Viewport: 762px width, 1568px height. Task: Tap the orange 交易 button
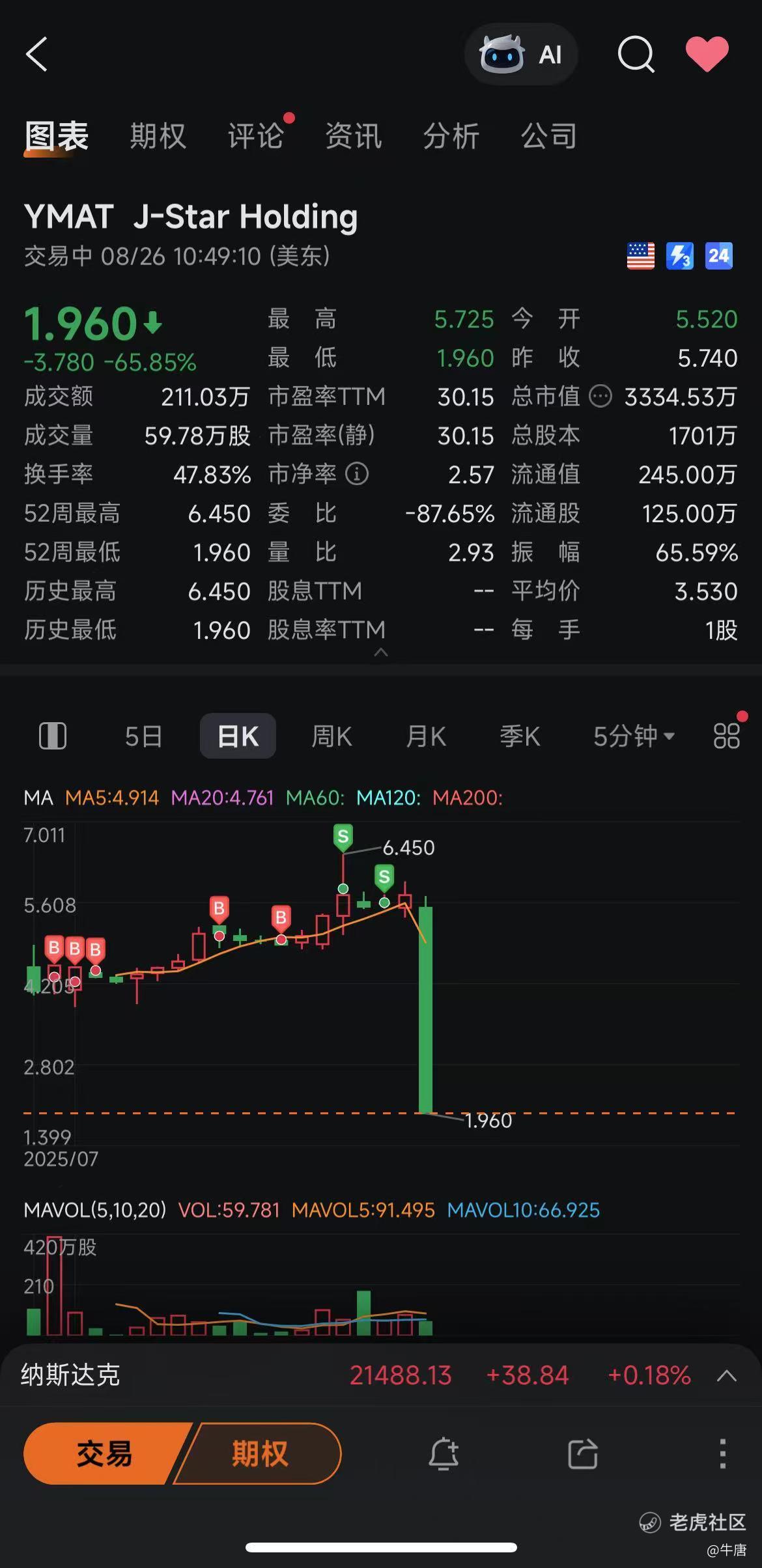coord(104,1453)
